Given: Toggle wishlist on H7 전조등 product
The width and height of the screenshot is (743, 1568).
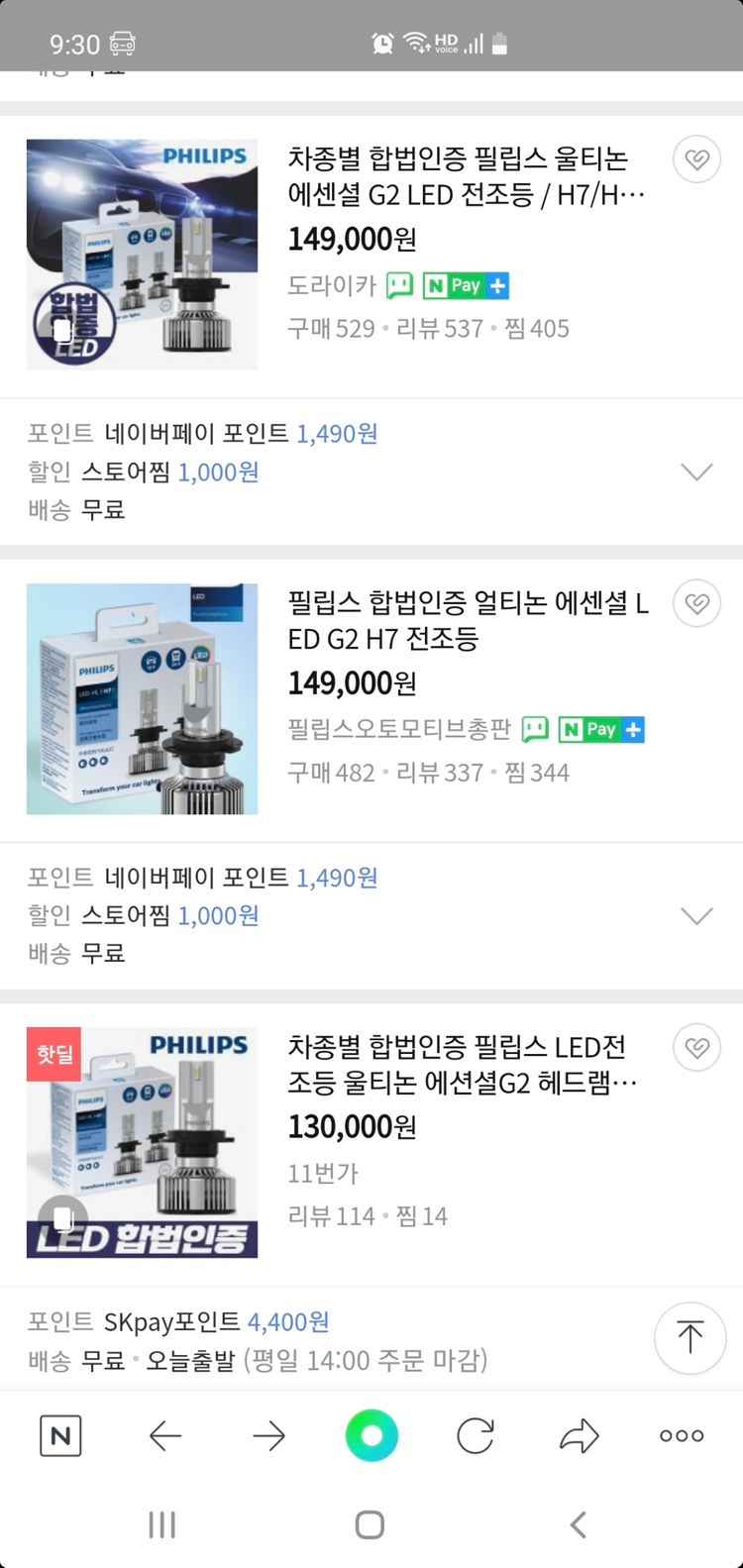Looking at the screenshot, I should pyautogui.click(x=696, y=603).
